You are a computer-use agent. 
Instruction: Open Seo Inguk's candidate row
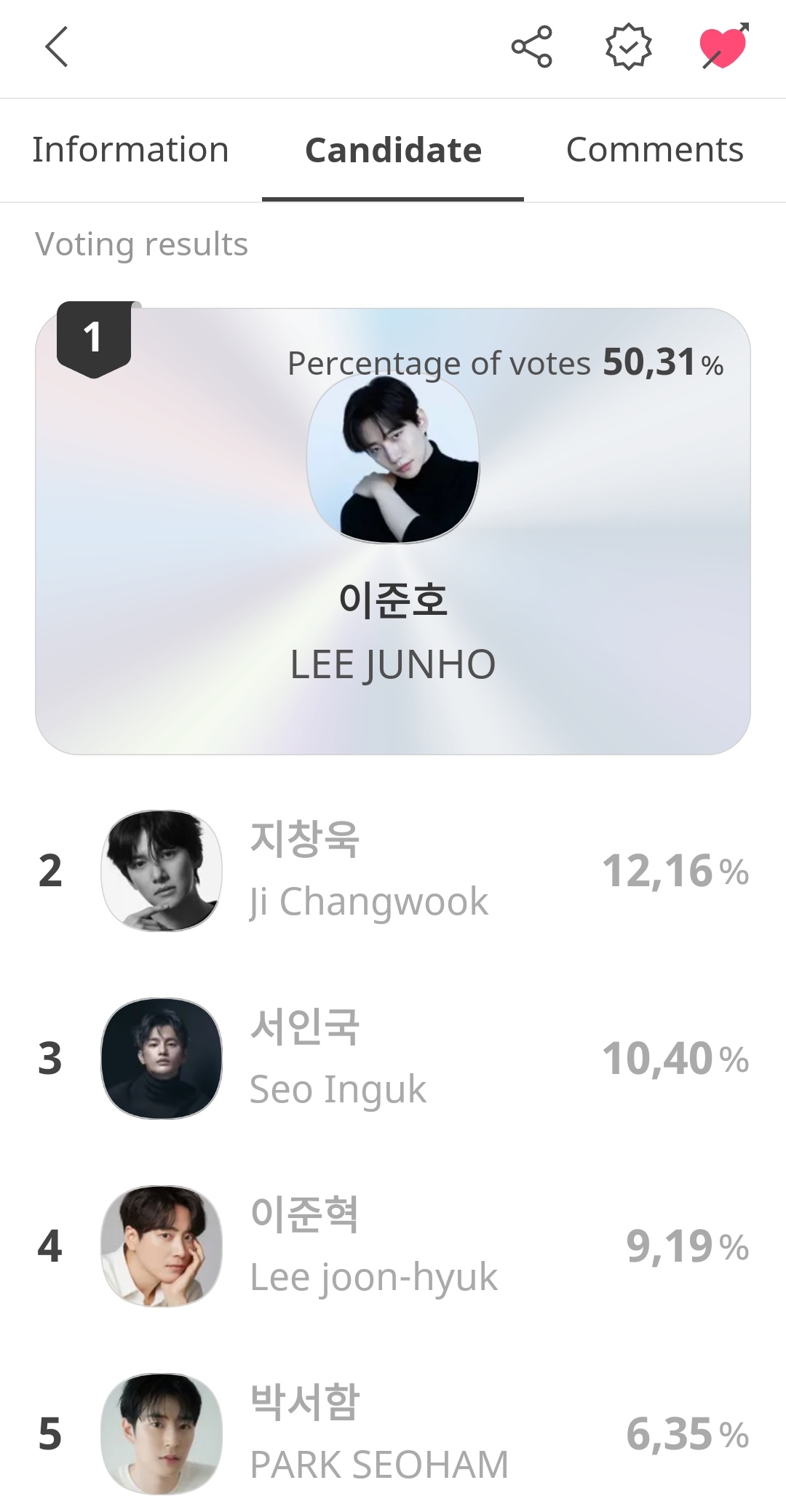pos(393,1058)
